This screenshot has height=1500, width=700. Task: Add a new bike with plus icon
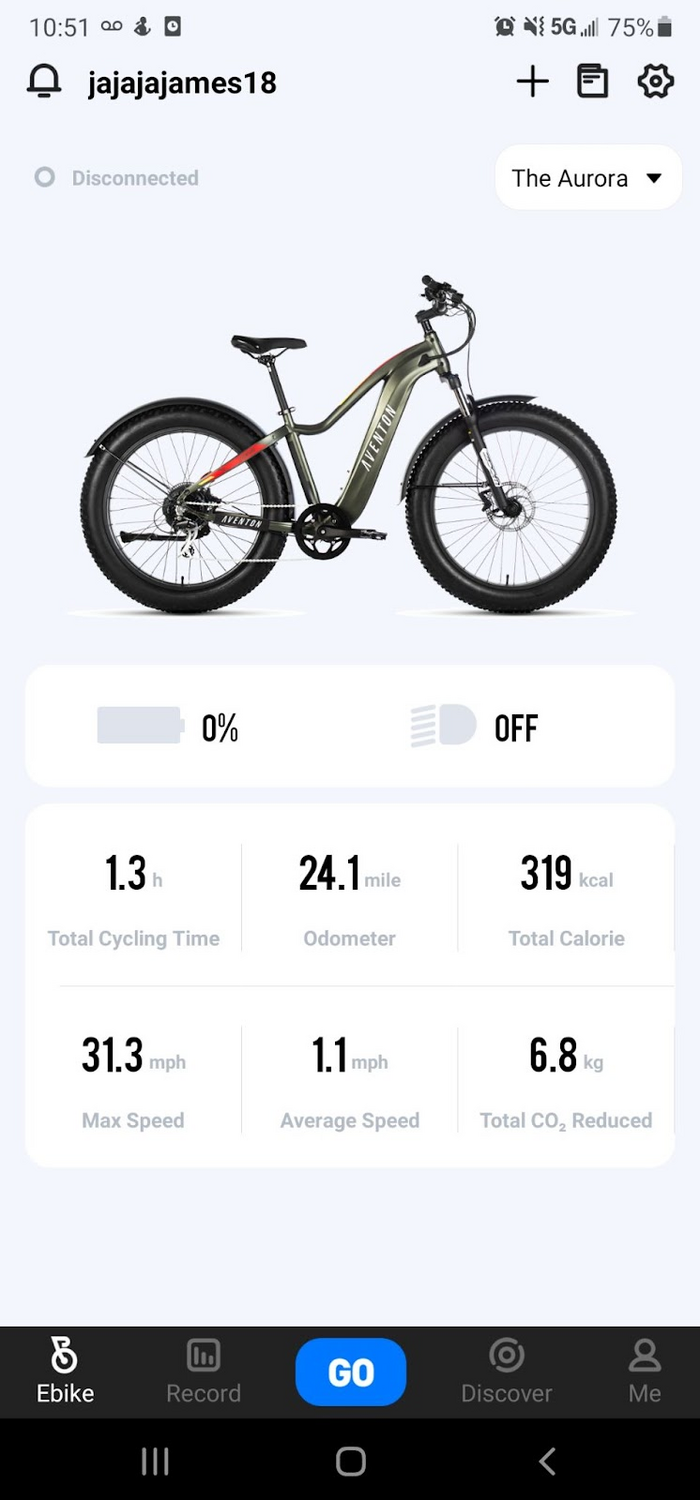pyautogui.click(x=532, y=82)
